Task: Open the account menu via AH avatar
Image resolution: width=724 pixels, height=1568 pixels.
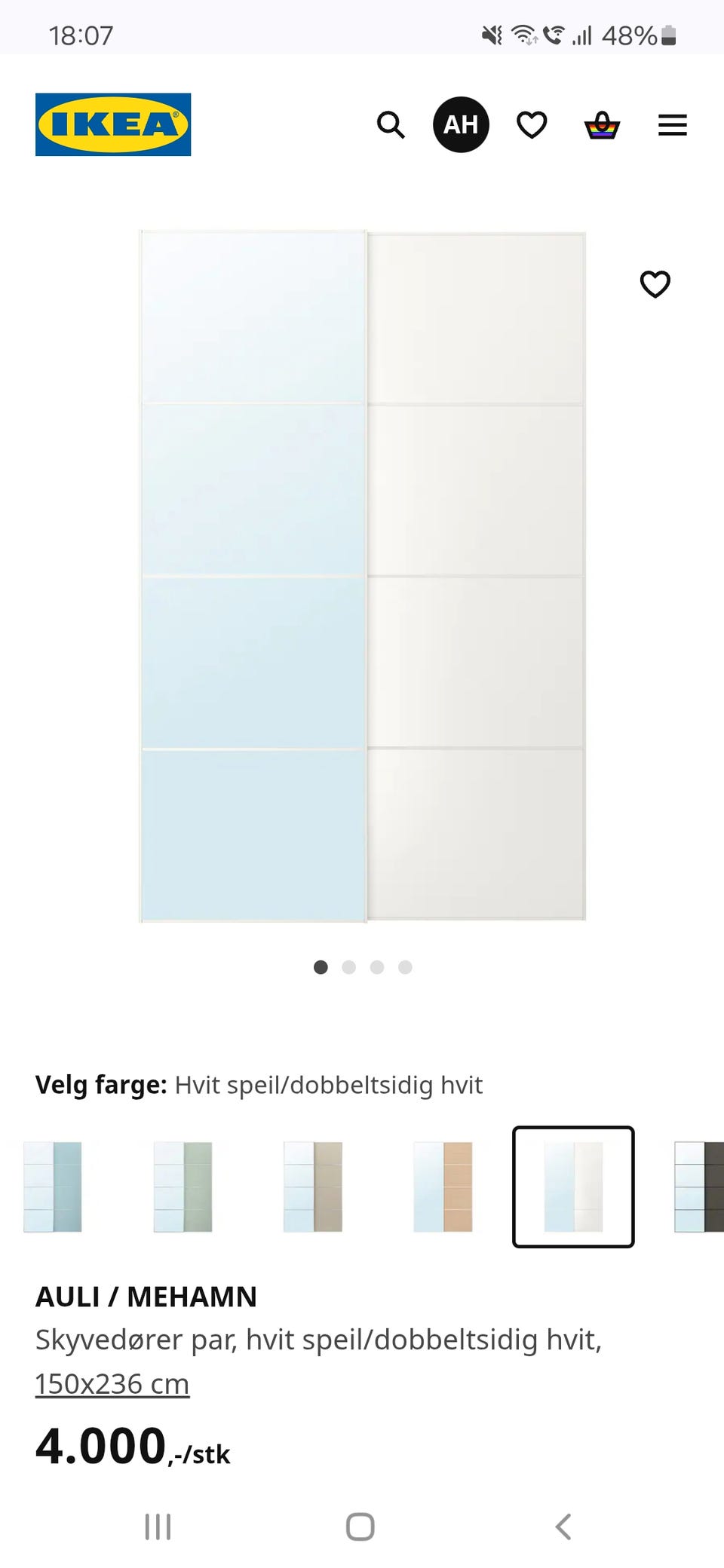Action: point(461,124)
